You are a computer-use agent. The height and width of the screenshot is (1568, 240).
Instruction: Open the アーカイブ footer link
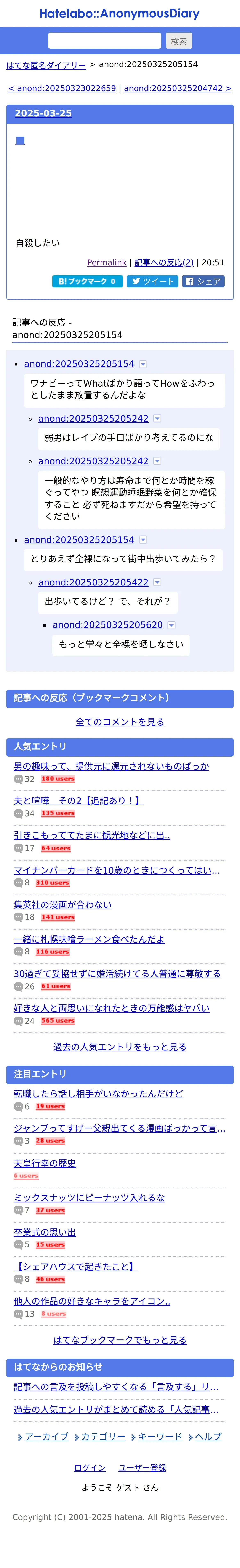click(x=46, y=1436)
